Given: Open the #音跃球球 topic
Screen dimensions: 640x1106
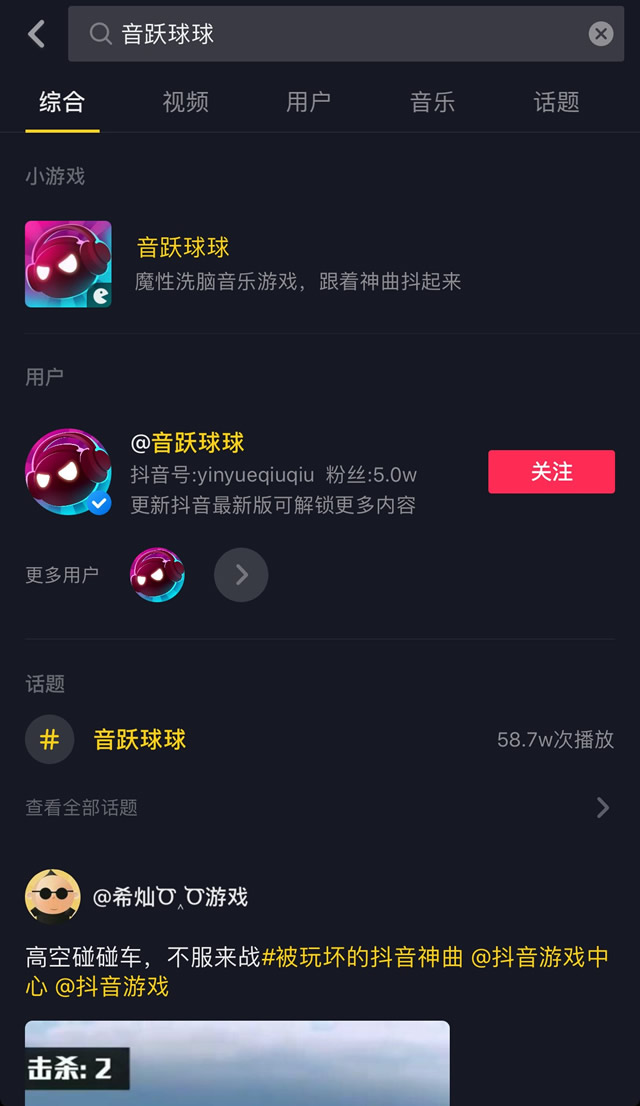Looking at the screenshot, I should click(140, 740).
